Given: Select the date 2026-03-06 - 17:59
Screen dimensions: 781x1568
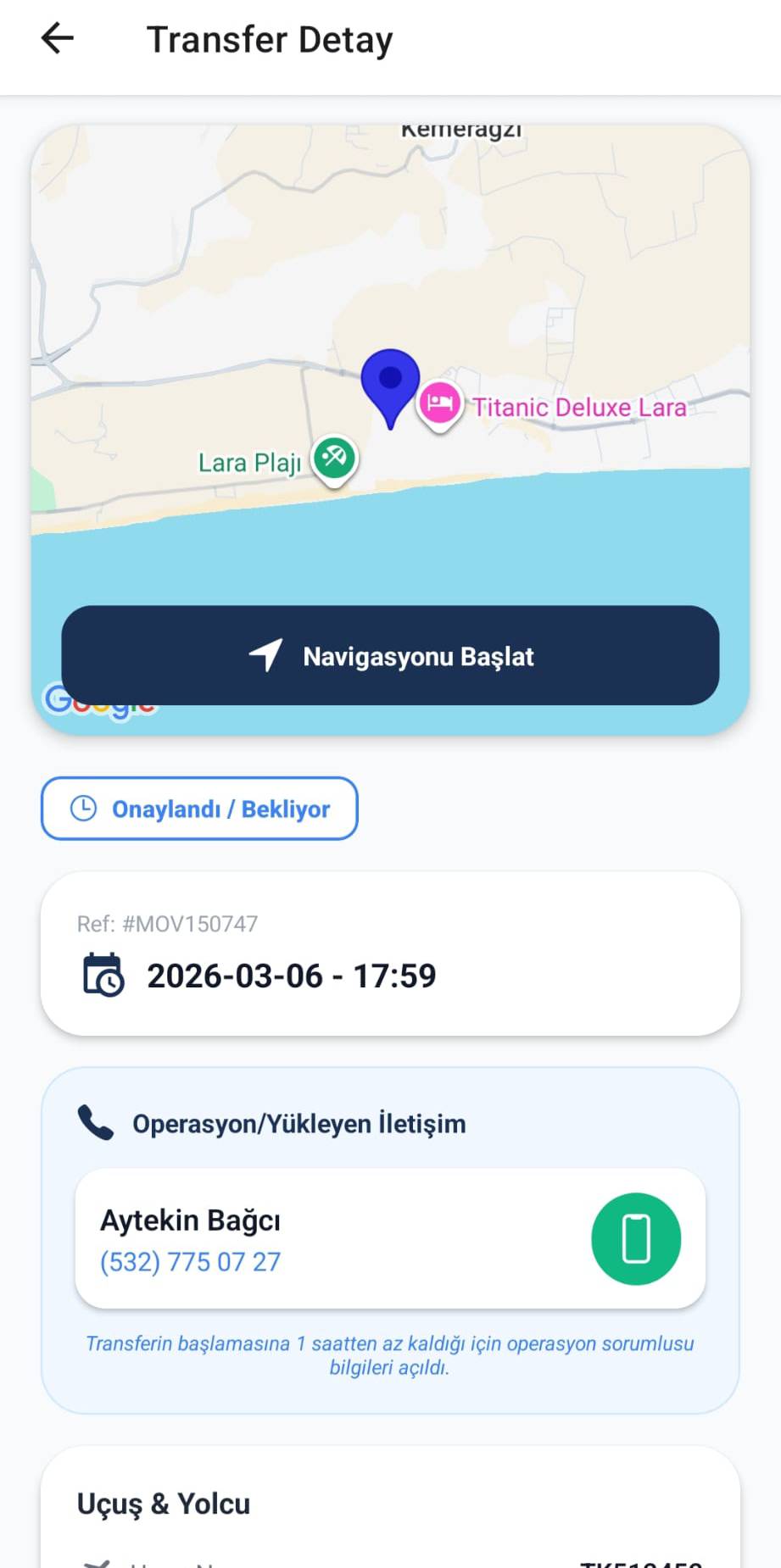Looking at the screenshot, I should point(292,975).
